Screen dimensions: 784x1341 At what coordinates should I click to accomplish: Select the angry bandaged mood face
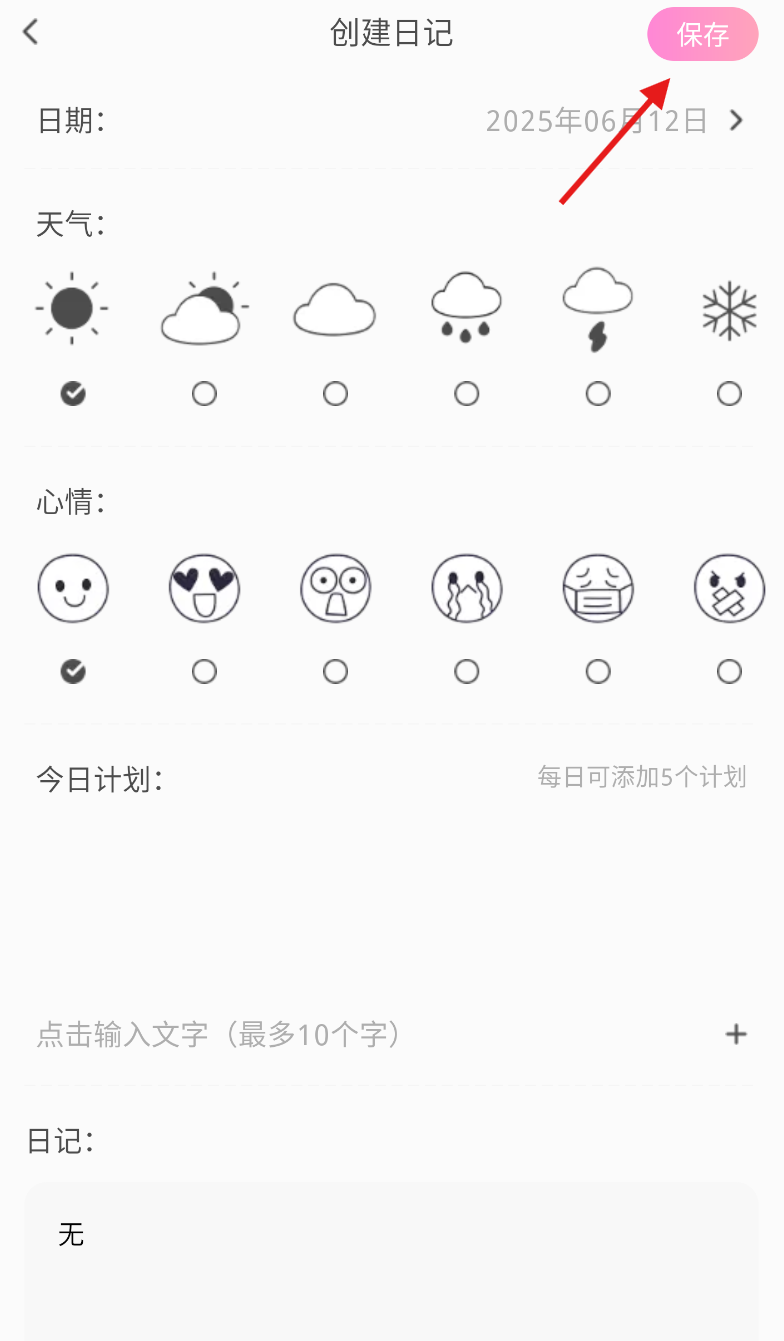(x=729, y=588)
